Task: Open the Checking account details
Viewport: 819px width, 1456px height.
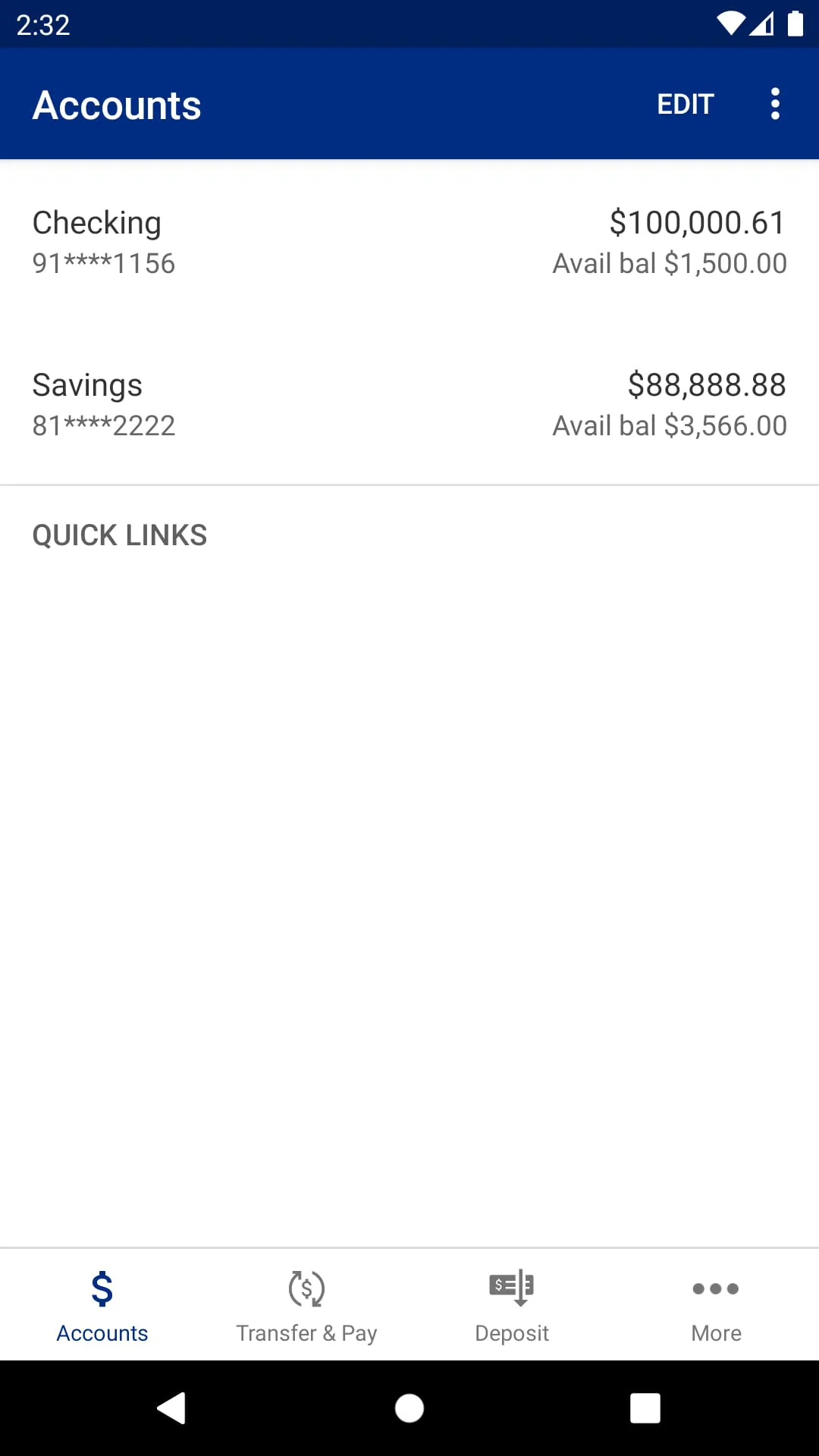Action: click(x=409, y=241)
